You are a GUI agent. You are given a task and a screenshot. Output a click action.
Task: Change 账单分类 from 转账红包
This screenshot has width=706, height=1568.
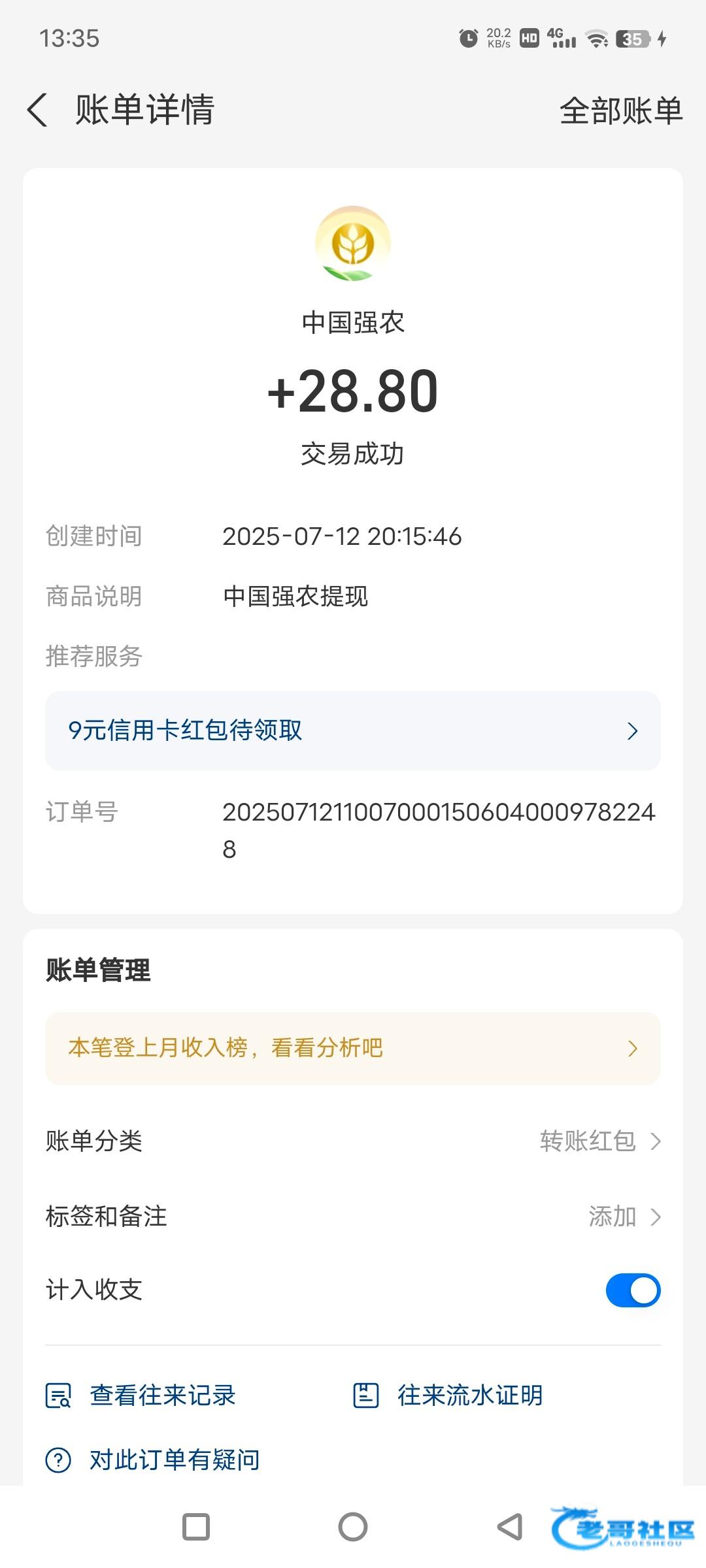click(x=353, y=1141)
